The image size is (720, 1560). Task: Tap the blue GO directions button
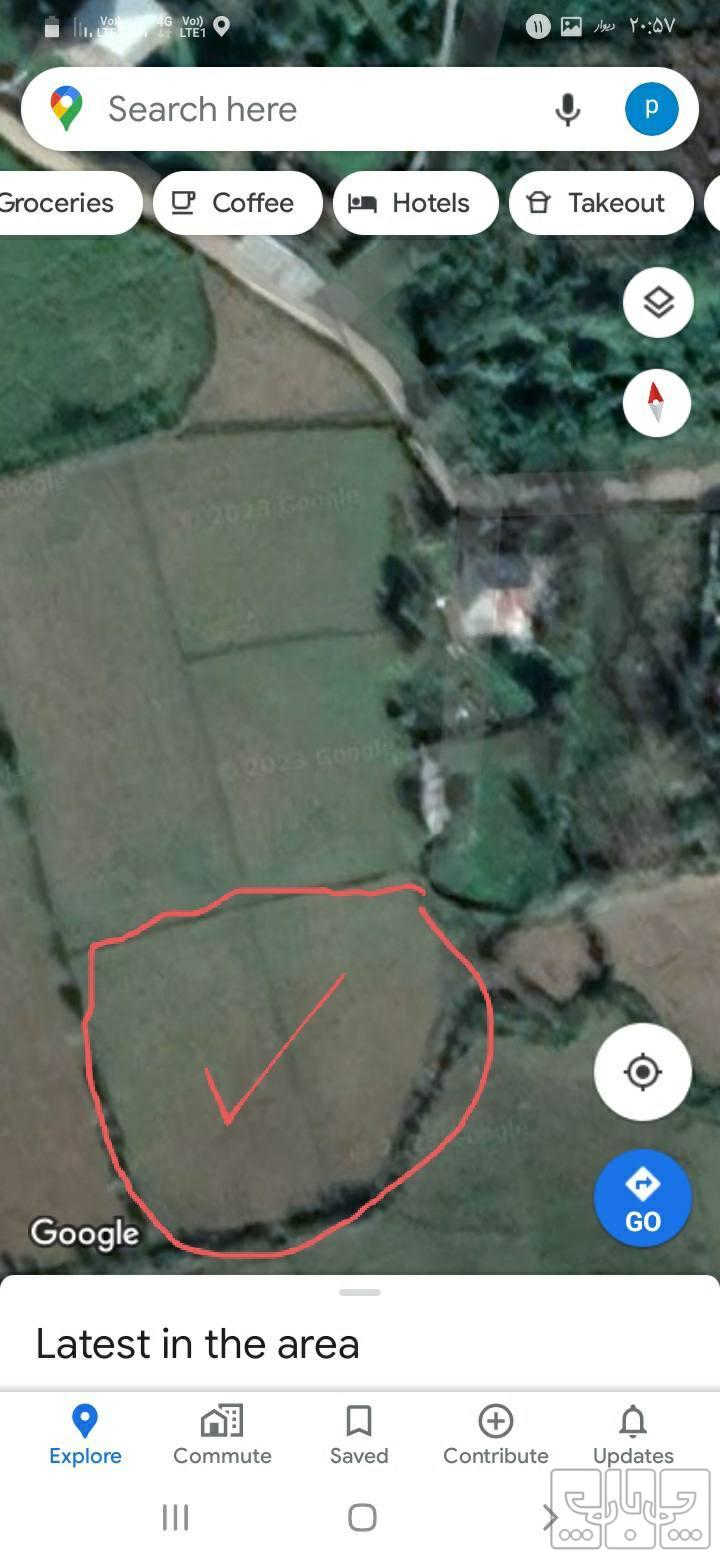(x=642, y=1198)
